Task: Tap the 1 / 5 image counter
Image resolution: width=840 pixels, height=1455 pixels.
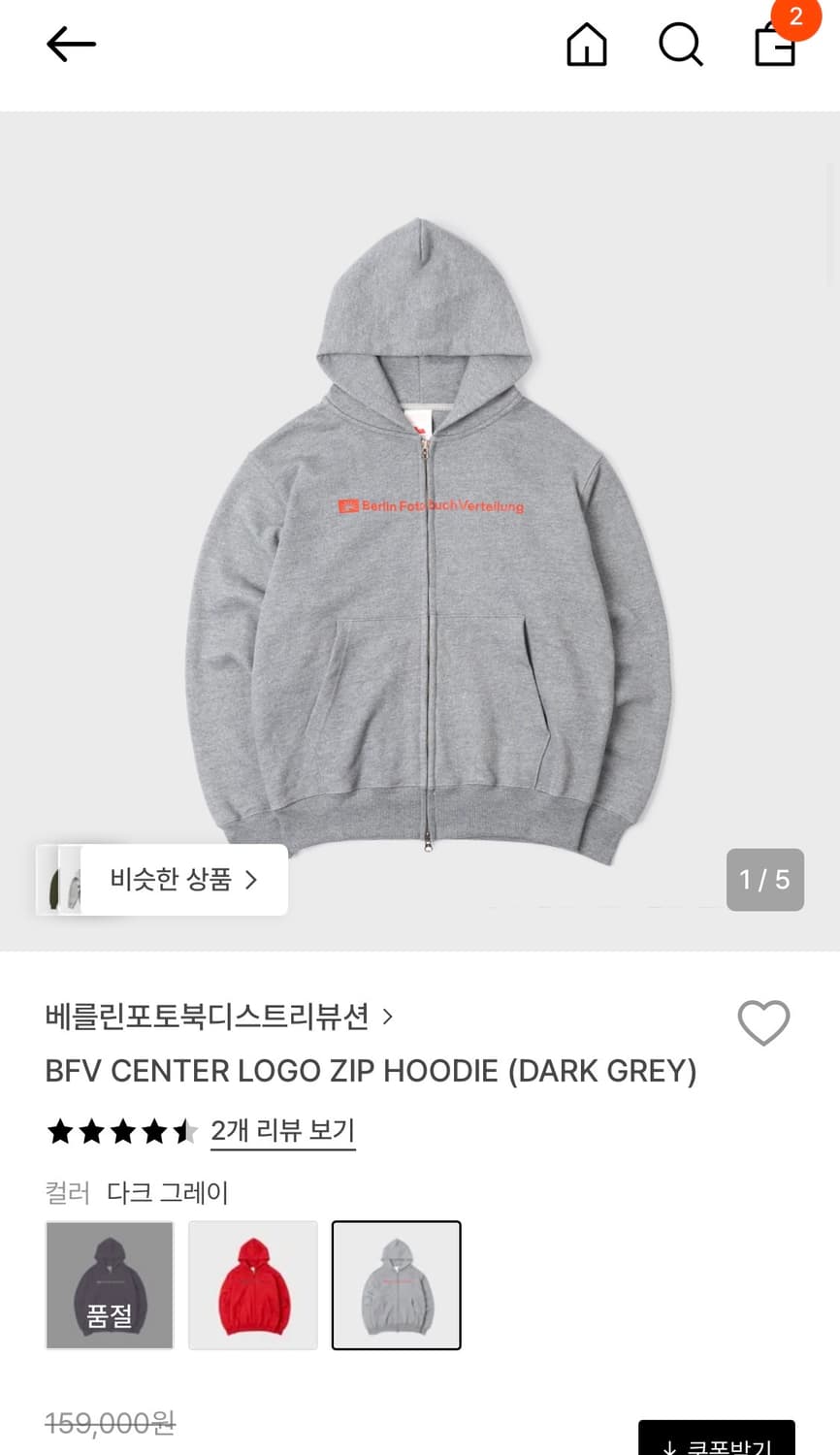Action: [764, 880]
